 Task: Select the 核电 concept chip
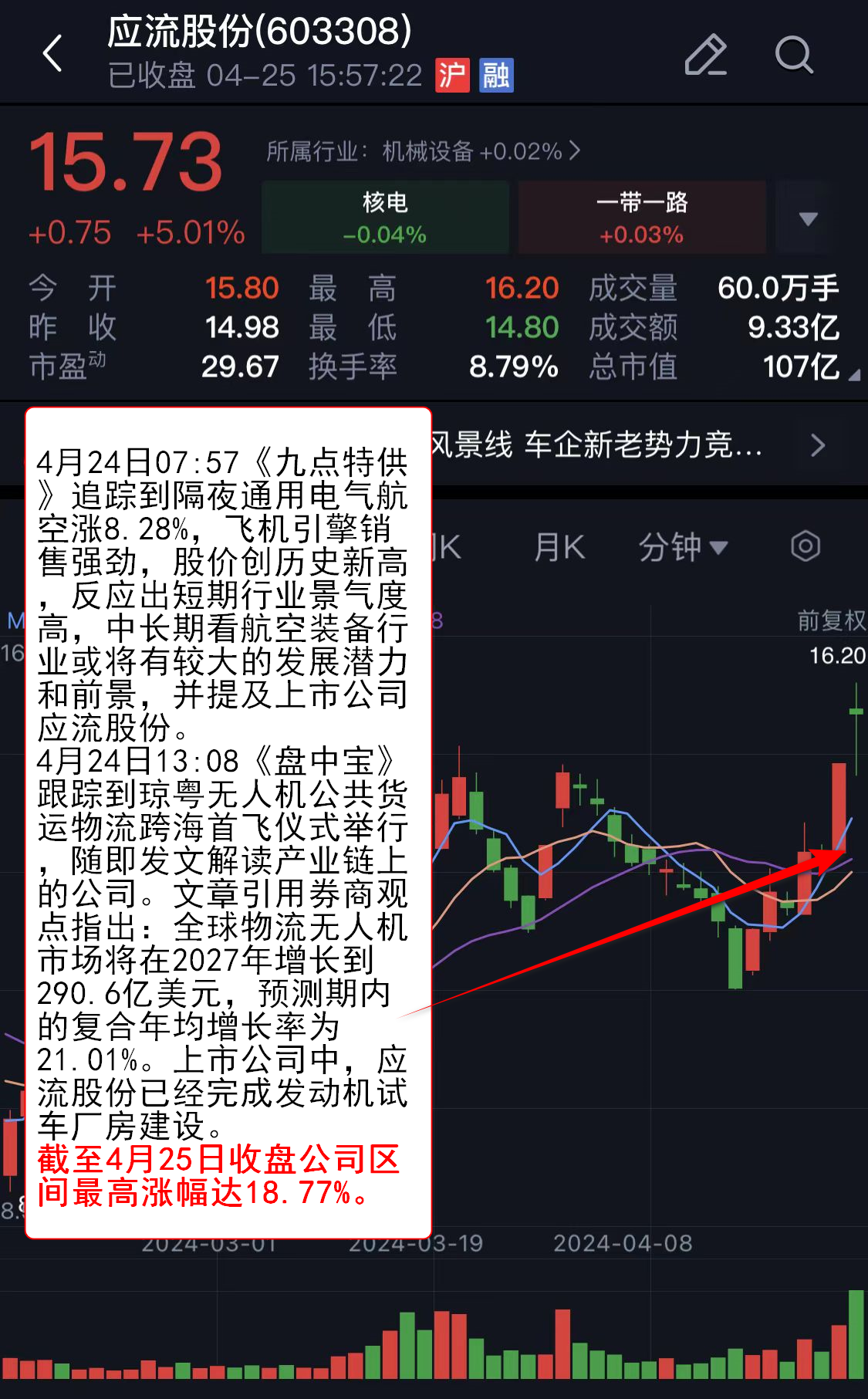385,218
